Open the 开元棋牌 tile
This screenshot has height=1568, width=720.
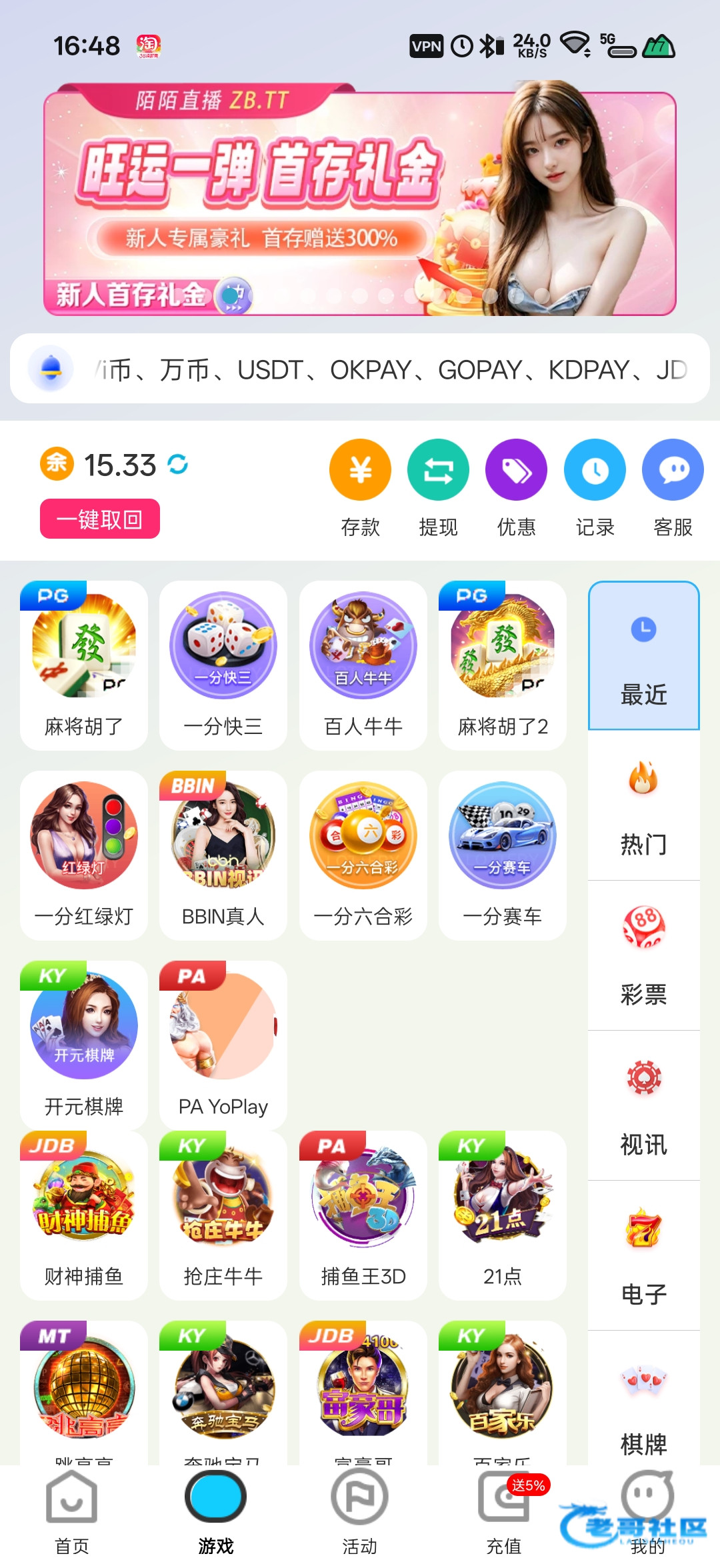(84, 1045)
